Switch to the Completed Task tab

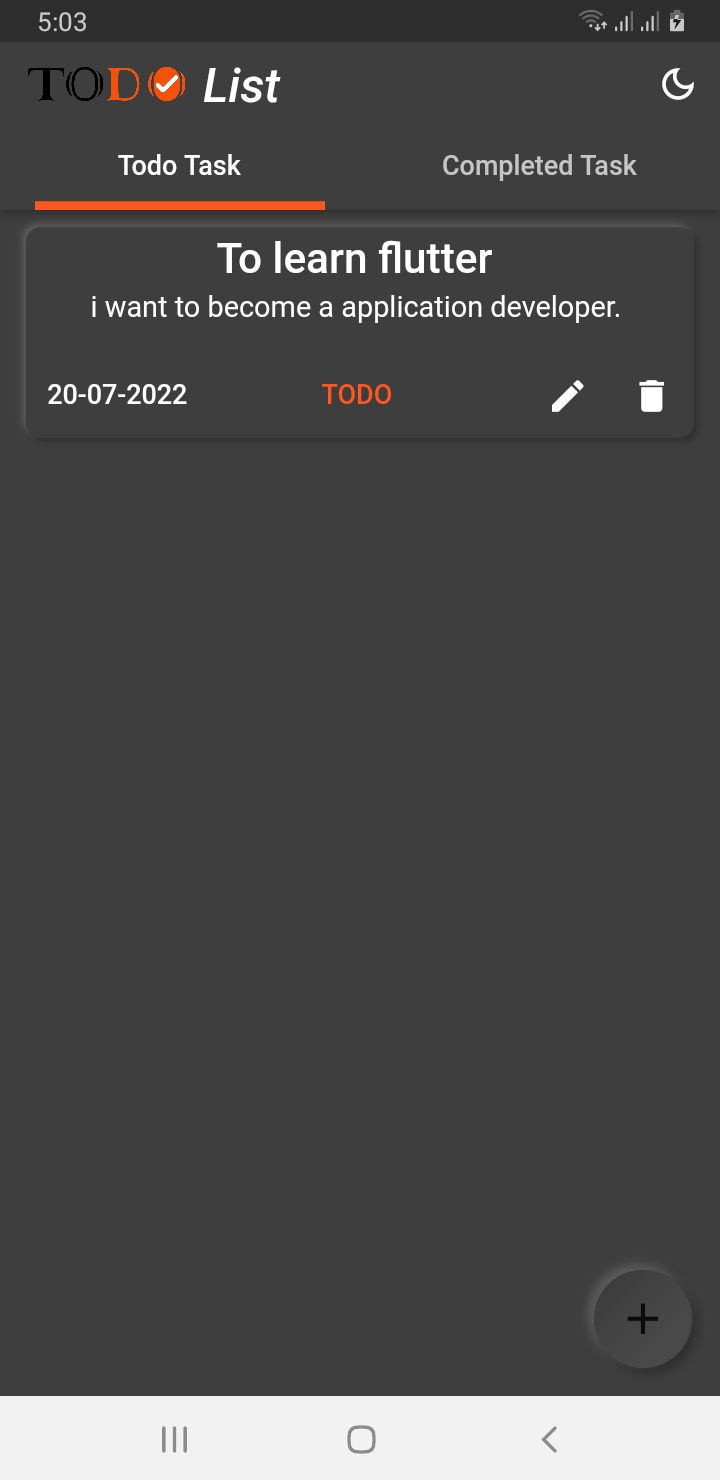(539, 165)
